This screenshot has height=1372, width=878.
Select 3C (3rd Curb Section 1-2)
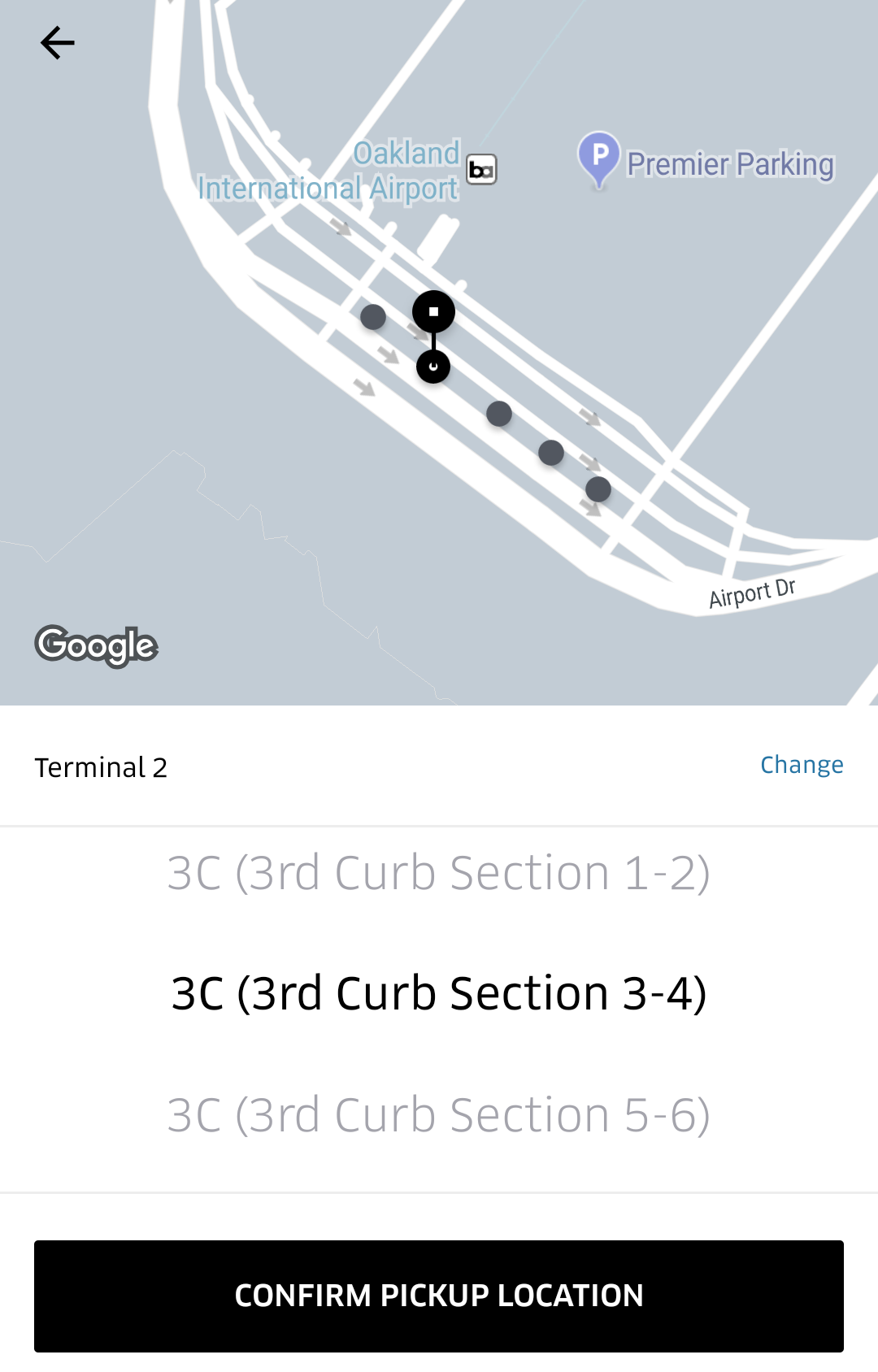pos(439,873)
